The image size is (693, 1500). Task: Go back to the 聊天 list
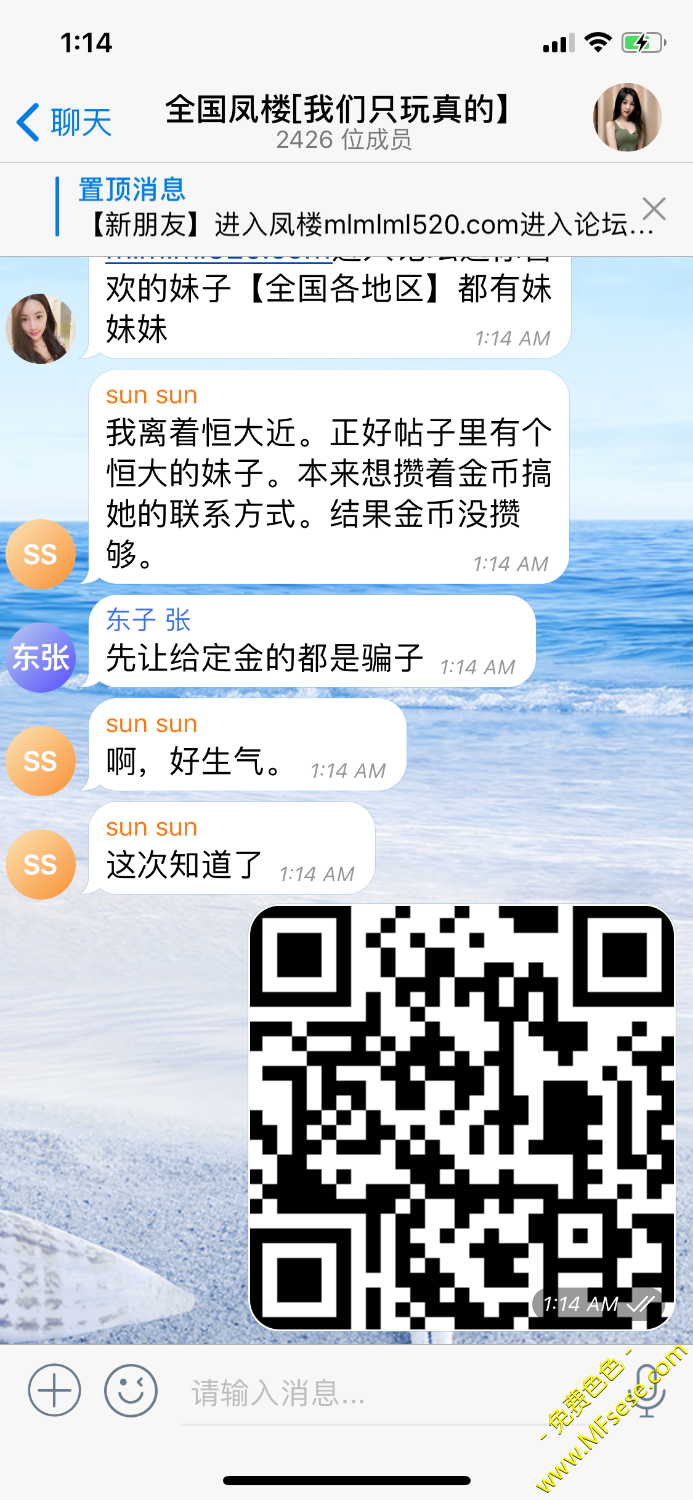[x=64, y=122]
